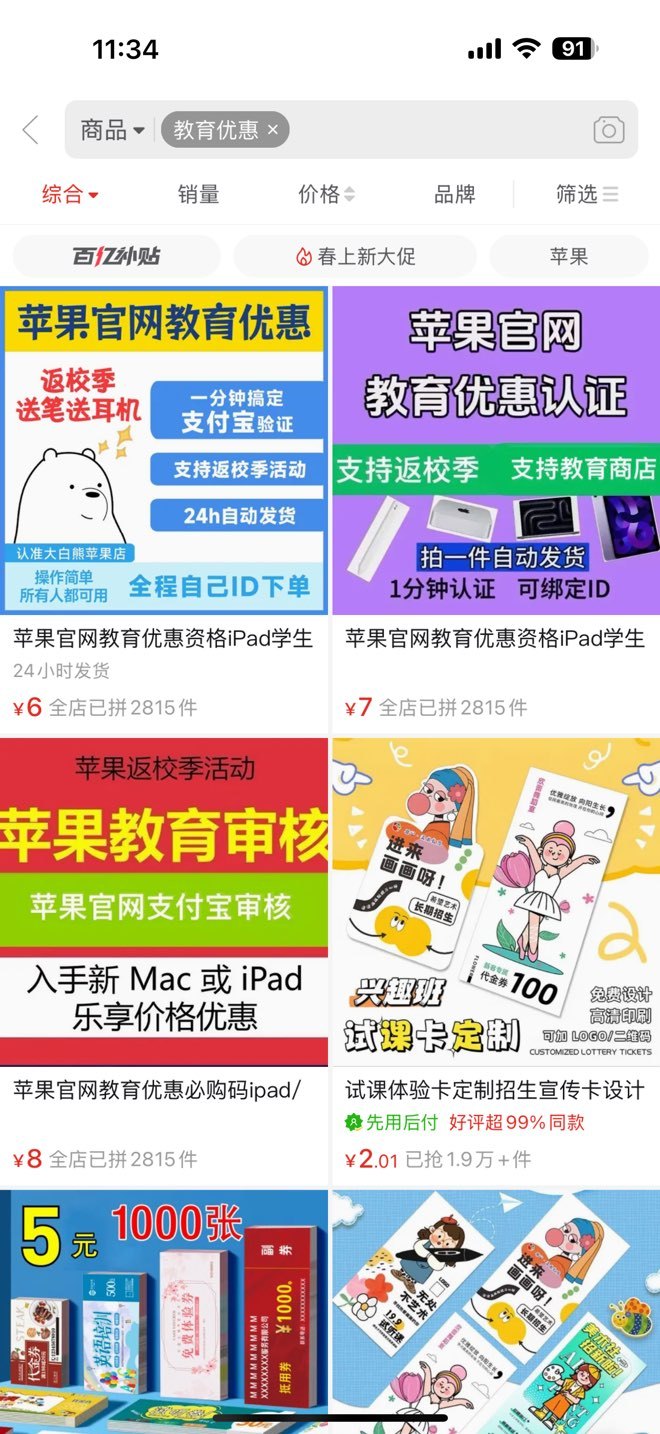Sort results by 销量
Viewport: 660px width, 1434px height.
click(x=198, y=194)
